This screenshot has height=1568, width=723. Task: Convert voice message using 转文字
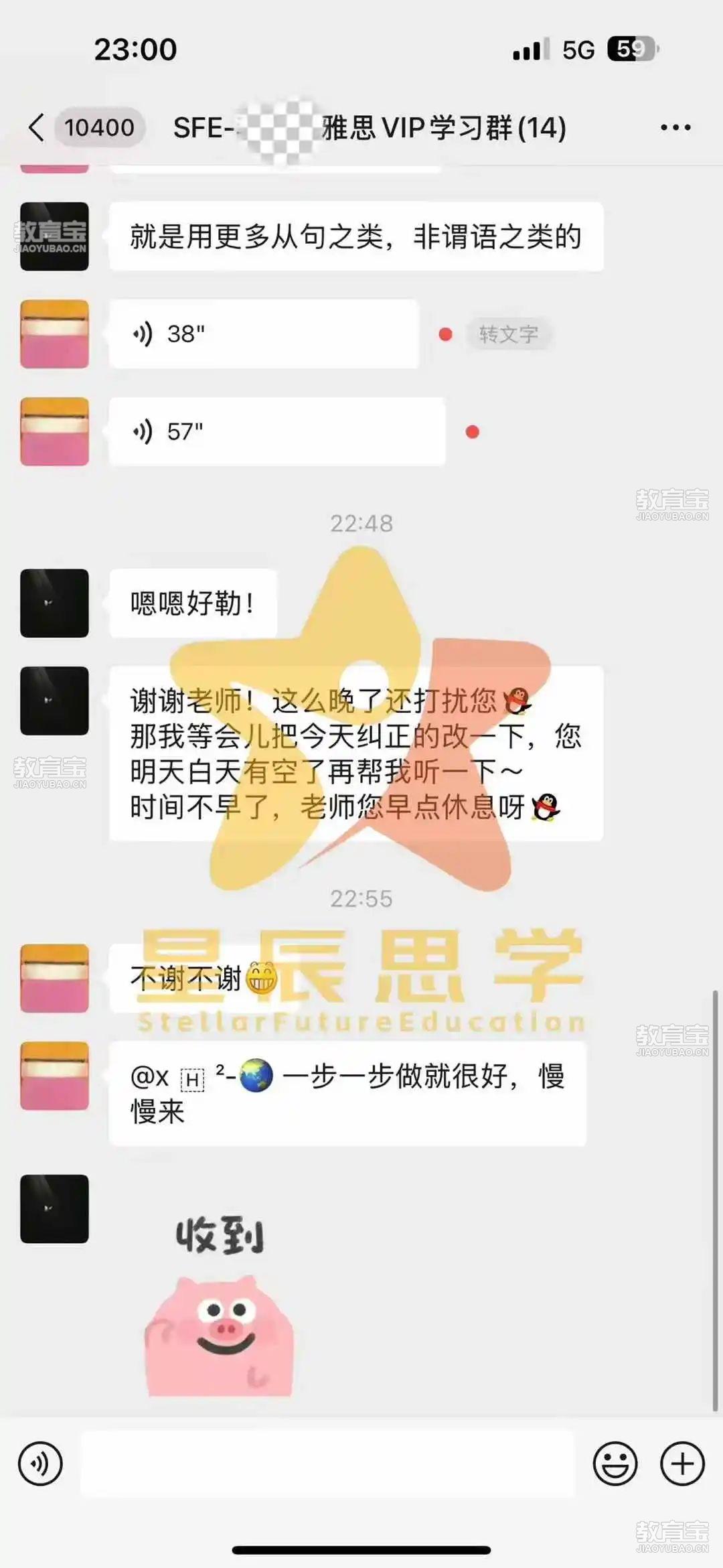click(508, 334)
